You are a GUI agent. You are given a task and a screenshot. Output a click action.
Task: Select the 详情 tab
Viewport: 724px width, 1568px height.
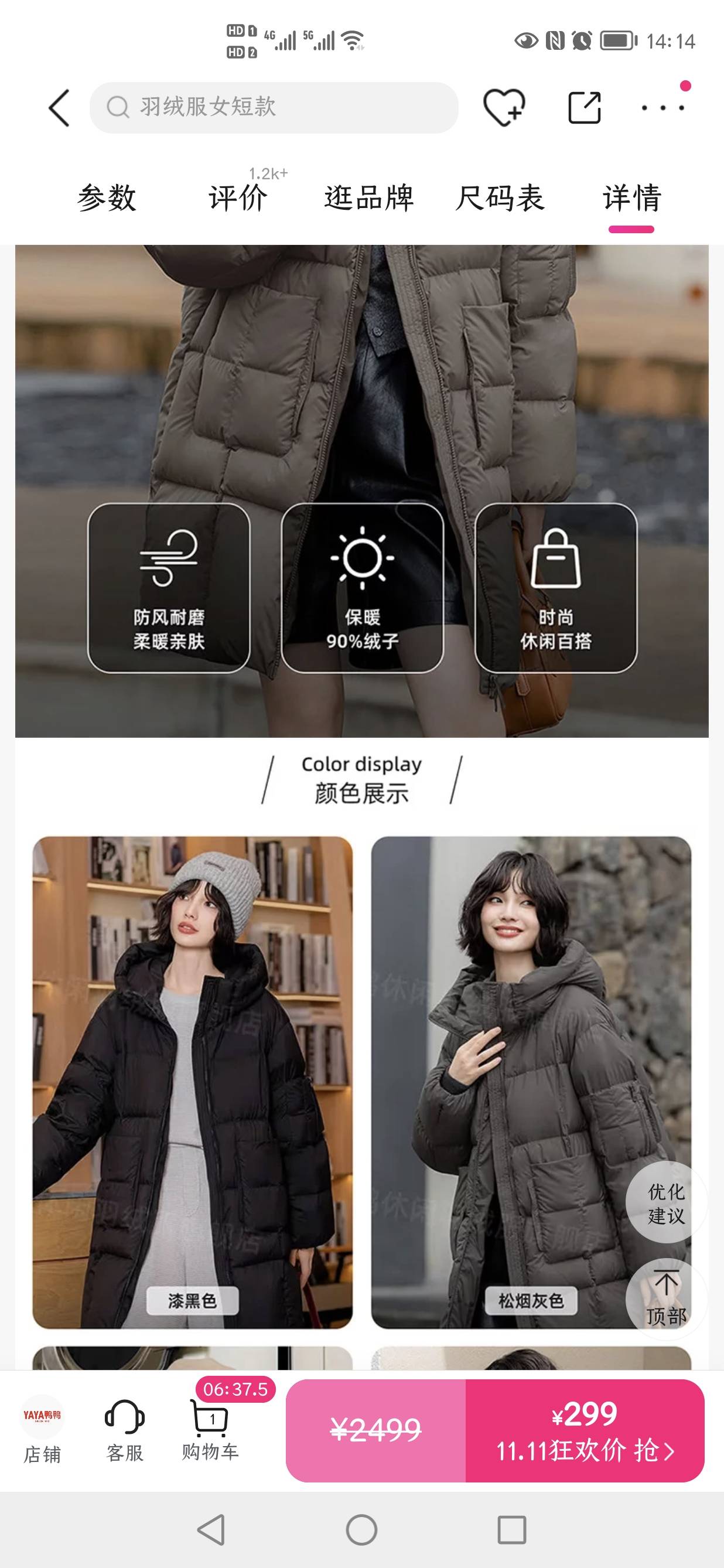point(631,198)
